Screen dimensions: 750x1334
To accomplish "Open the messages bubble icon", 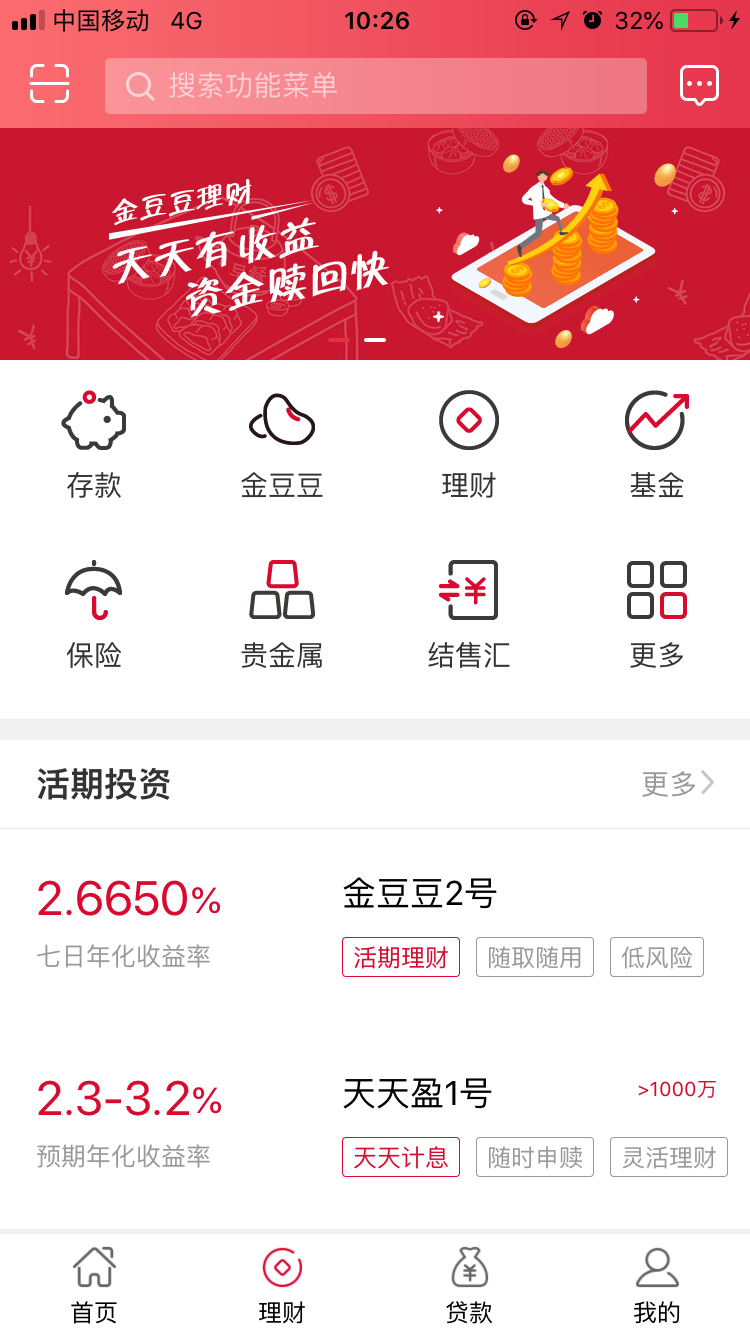I will pyautogui.click(x=698, y=85).
